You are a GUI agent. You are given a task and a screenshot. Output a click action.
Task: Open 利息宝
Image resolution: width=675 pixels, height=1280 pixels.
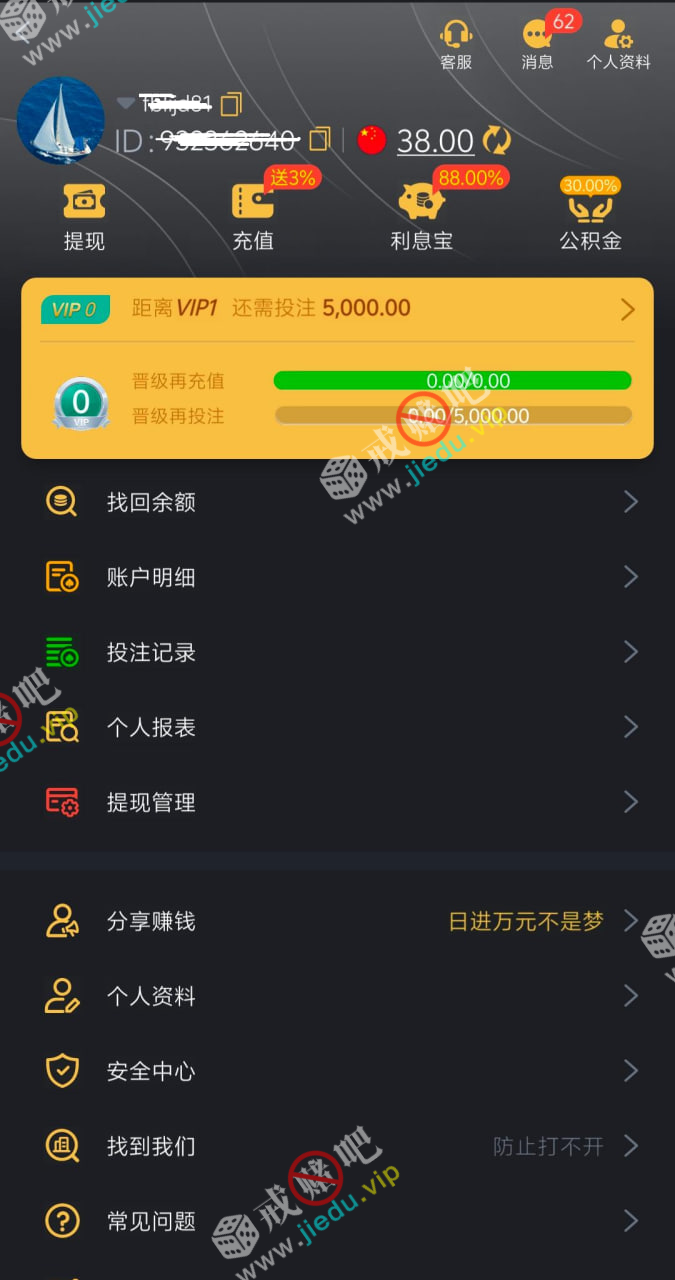click(x=421, y=217)
